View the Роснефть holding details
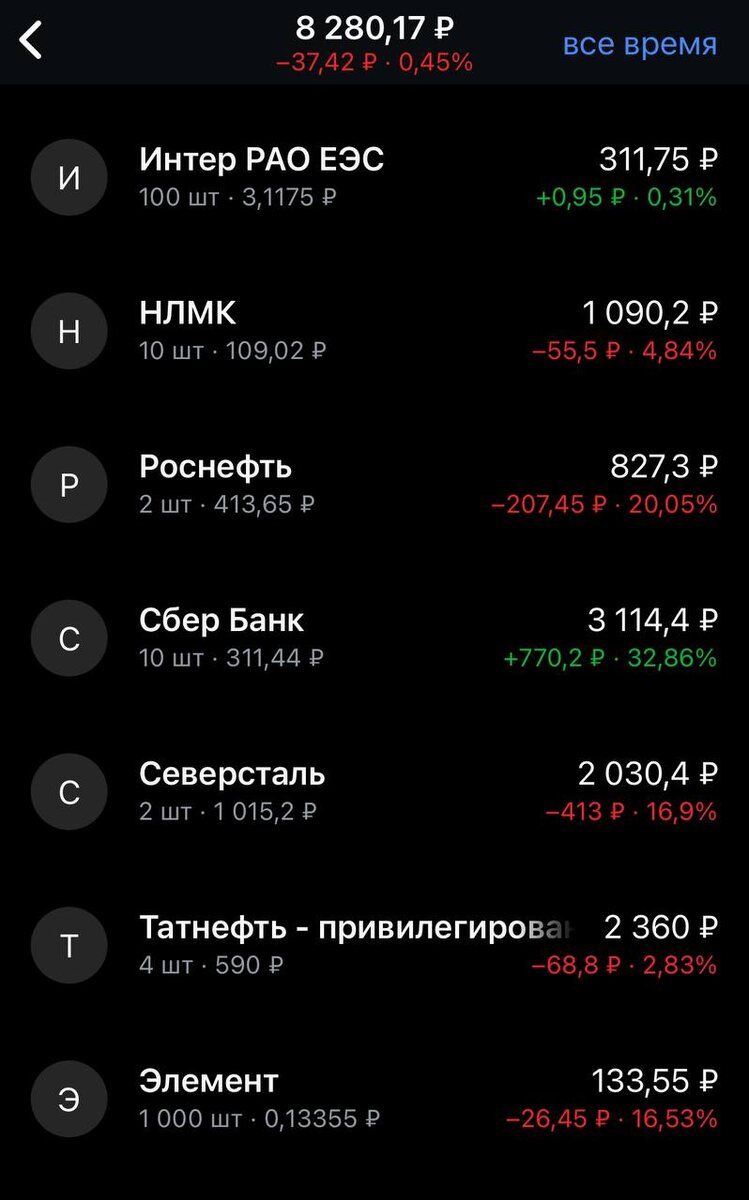749x1200 pixels. click(374, 485)
